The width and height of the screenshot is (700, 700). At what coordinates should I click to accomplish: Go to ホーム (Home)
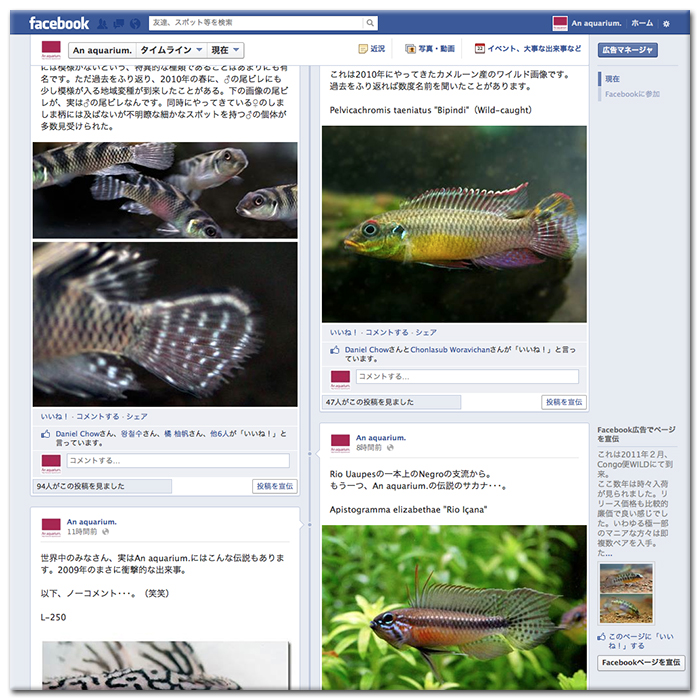pos(643,23)
